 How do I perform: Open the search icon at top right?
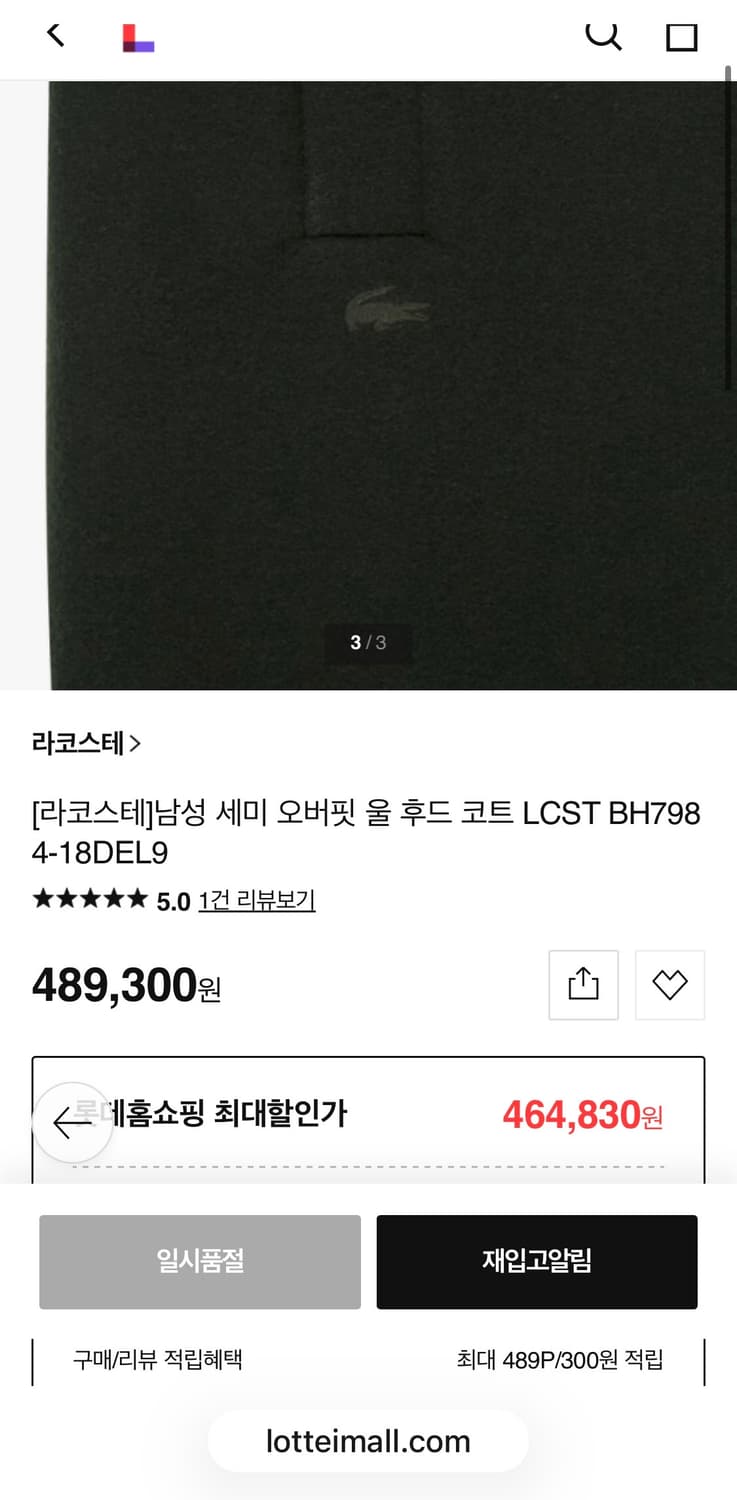pos(604,35)
